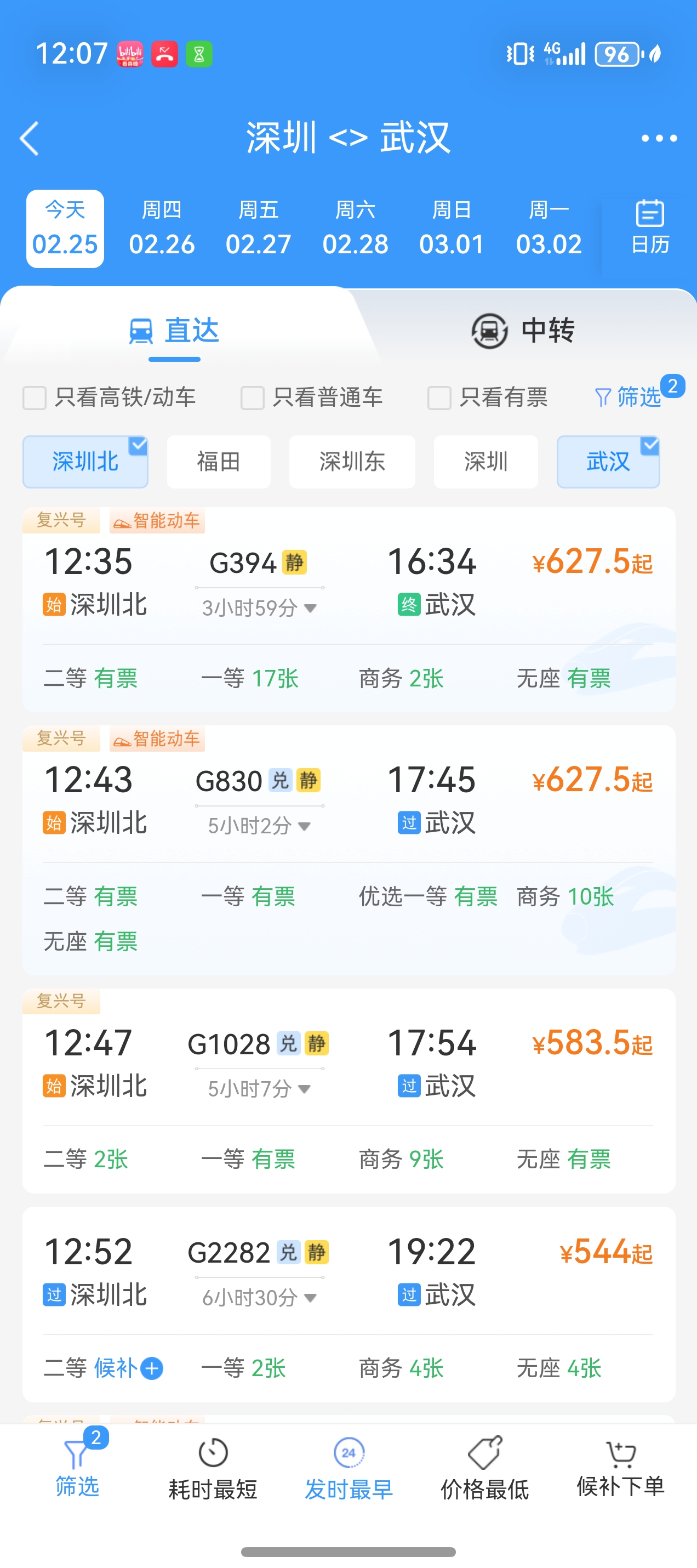
Task: Open the 日历 calendar picker
Action: (x=649, y=228)
